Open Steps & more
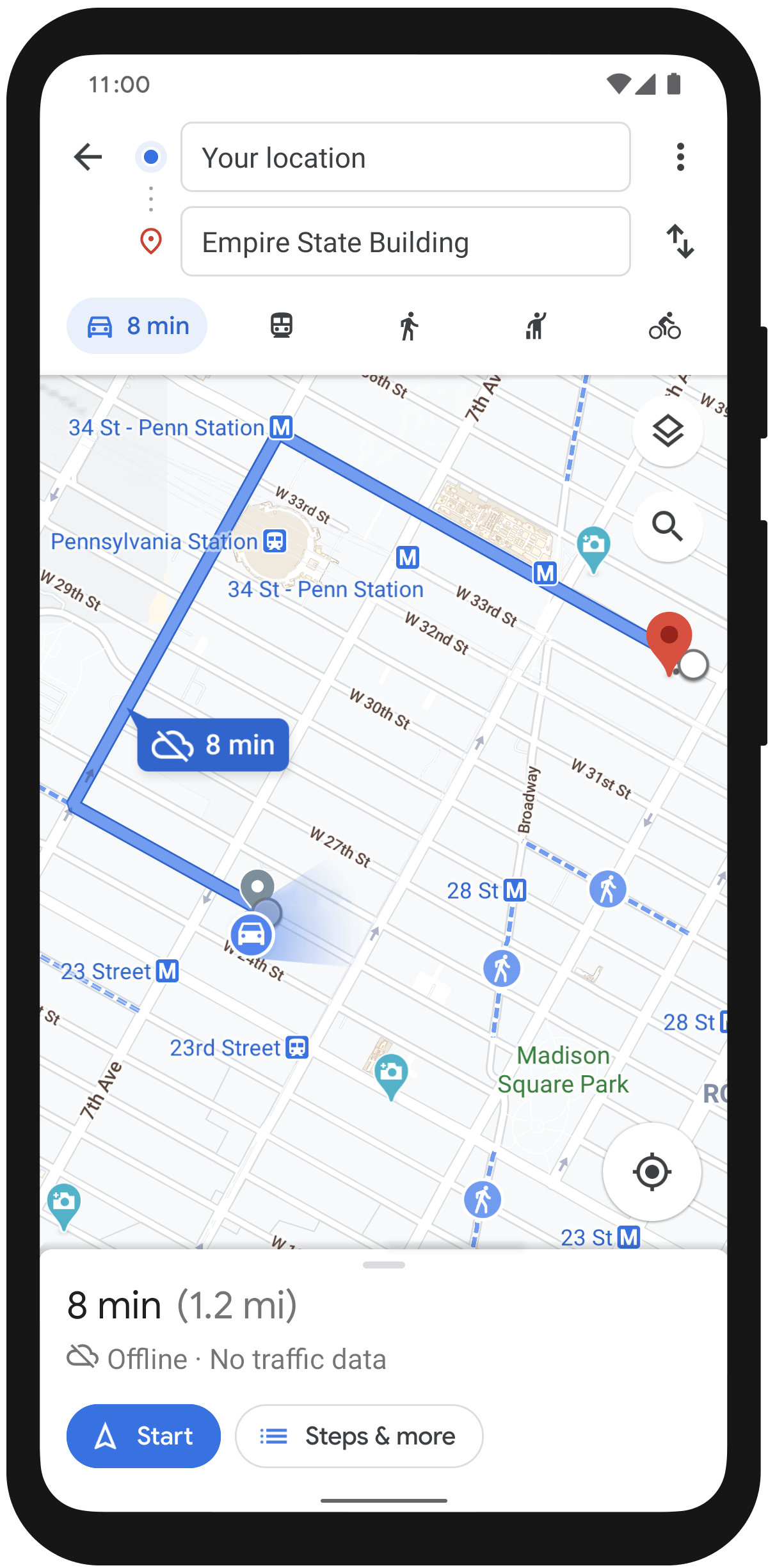Image resolution: width=768 pixels, height=1568 pixels. [x=359, y=1436]
